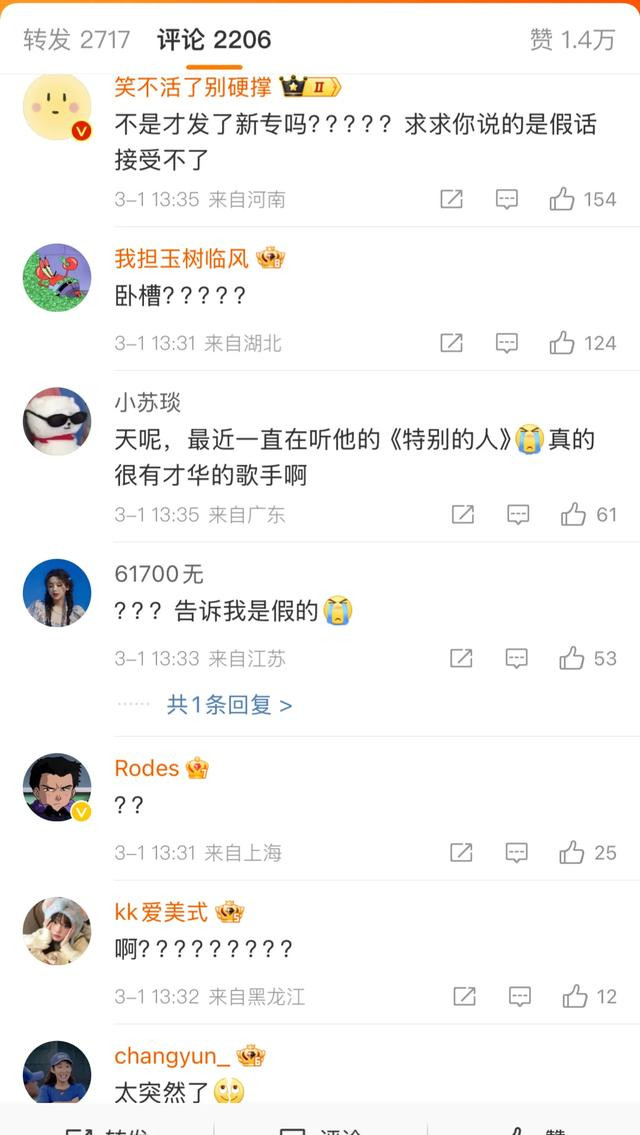Reply to 小苏琰's comment
Image resolution: width=640 pixels, height=1135 pixels.
point(518,515)
